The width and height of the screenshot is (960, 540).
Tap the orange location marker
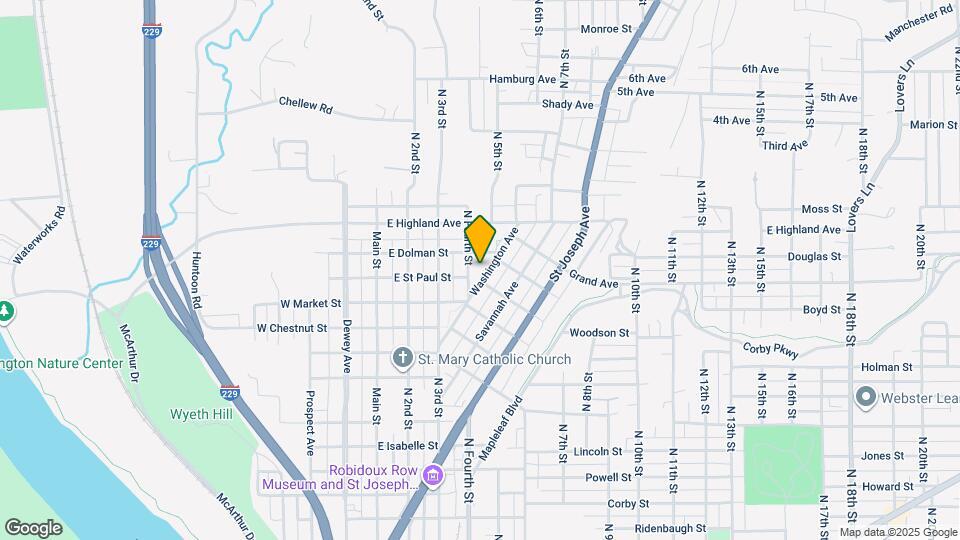point(480,239)
